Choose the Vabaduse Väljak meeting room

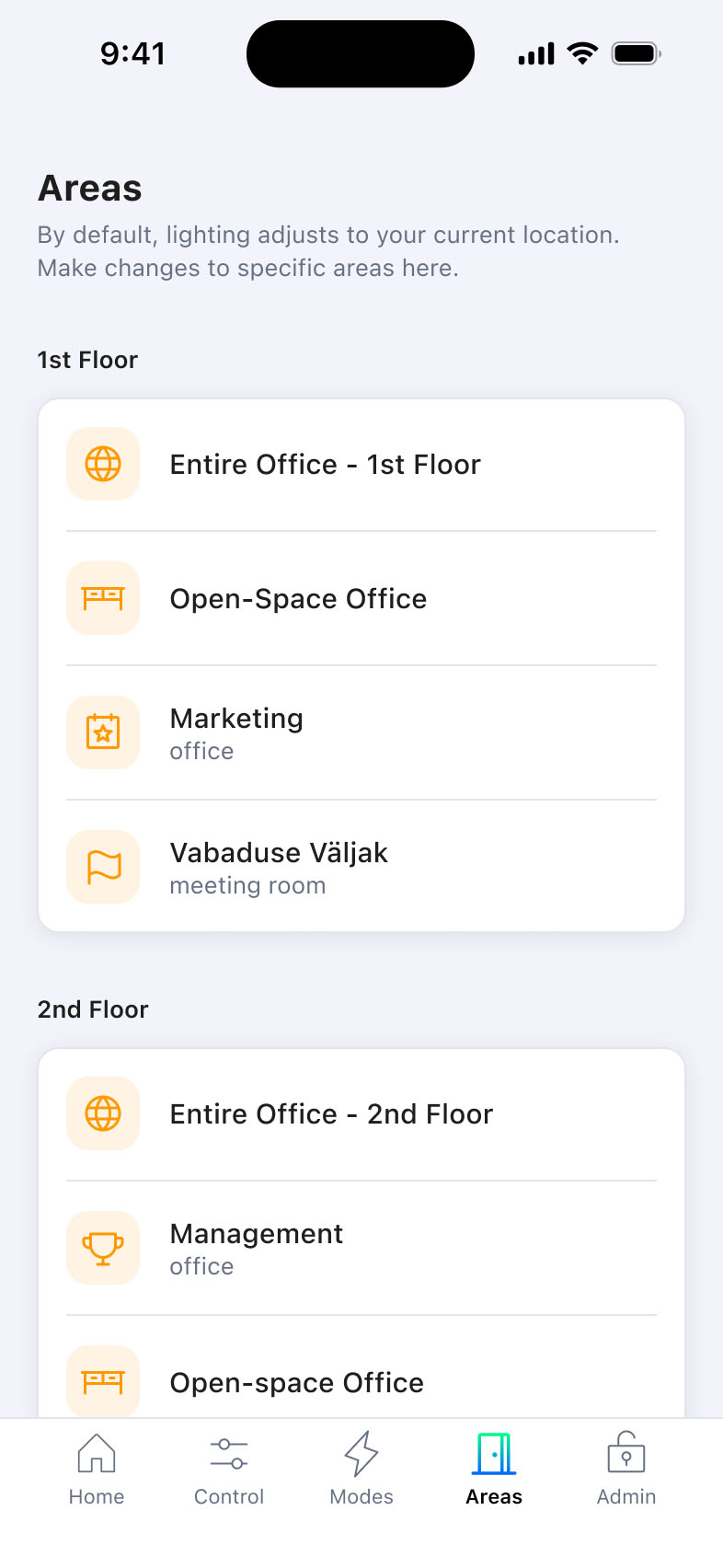(x=361, y=868)
